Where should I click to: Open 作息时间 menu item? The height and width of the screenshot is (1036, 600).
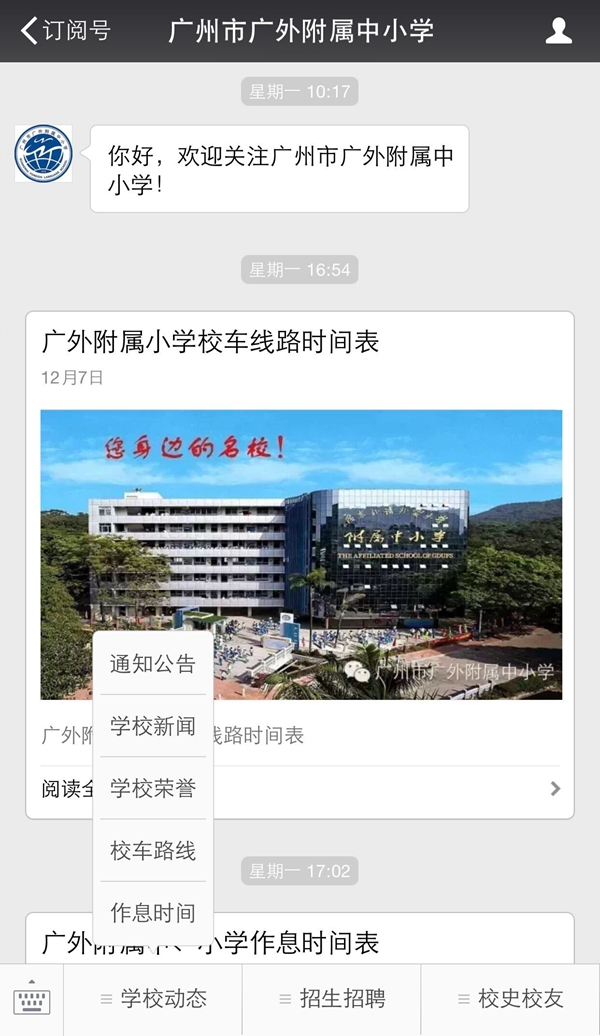(x=153, y=912)
